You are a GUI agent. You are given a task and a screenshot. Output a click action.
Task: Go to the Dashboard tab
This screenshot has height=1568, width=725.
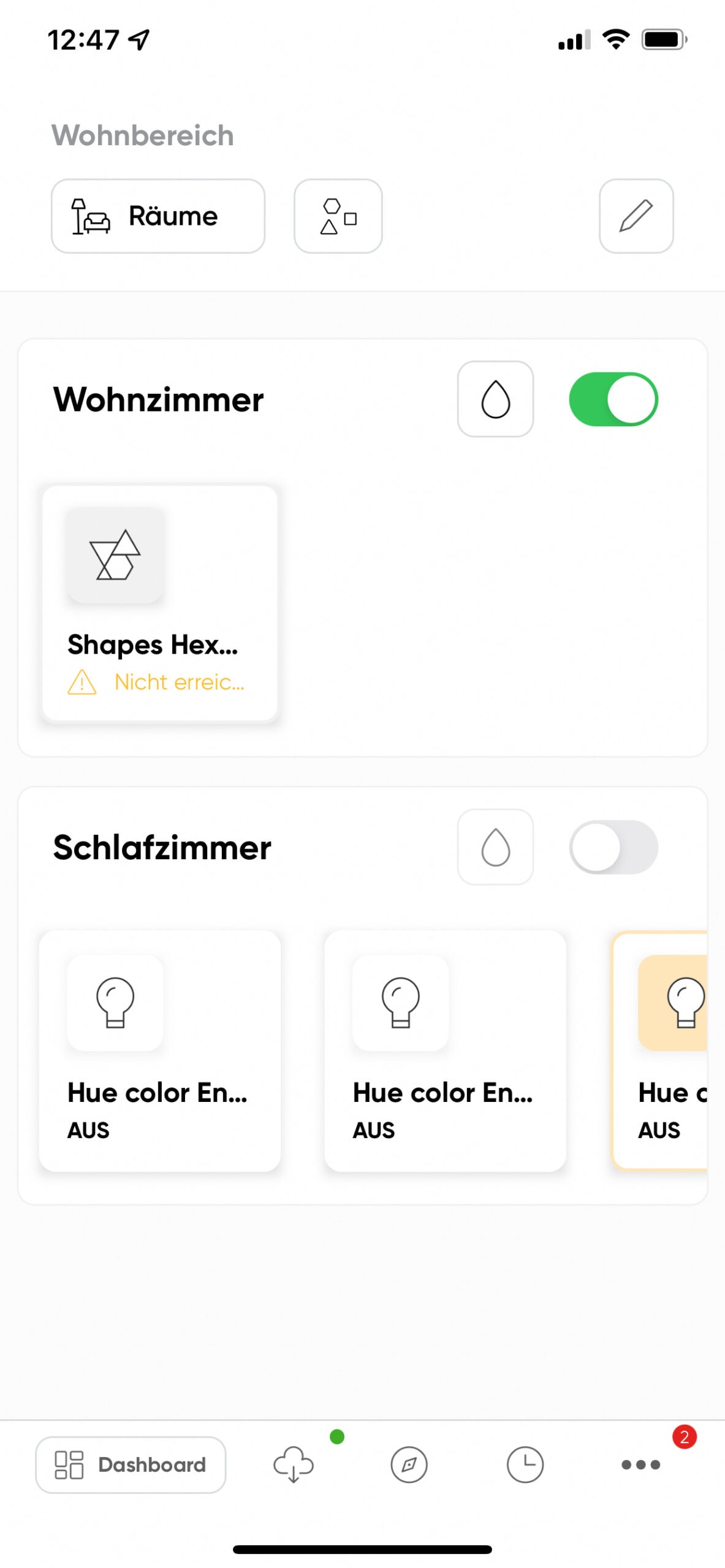131,1465
